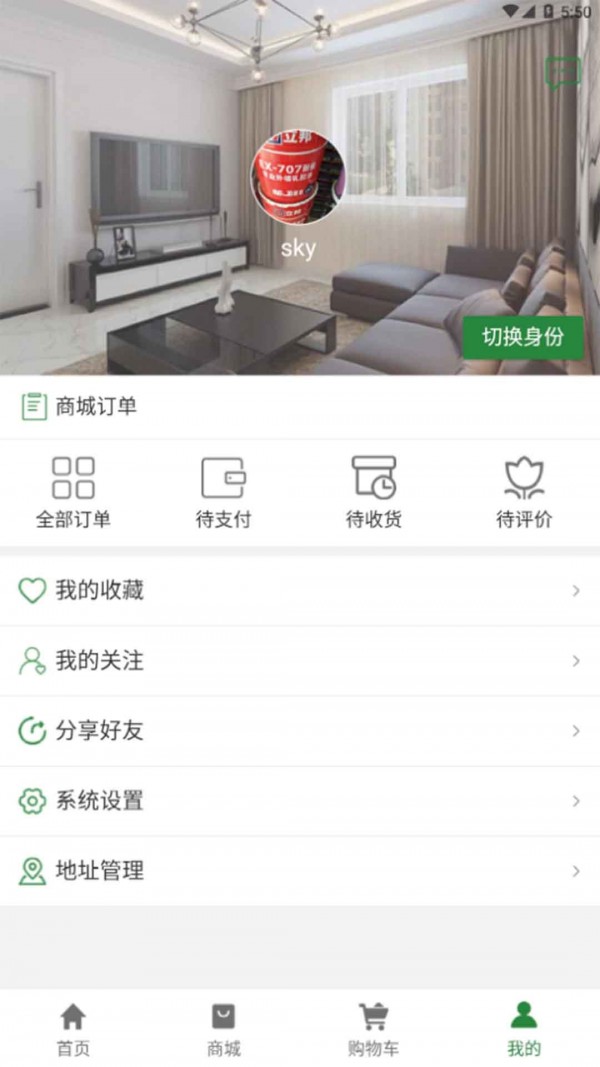Tap the 切换身份 button
600x1067 pixels.
tap(522, 337)
